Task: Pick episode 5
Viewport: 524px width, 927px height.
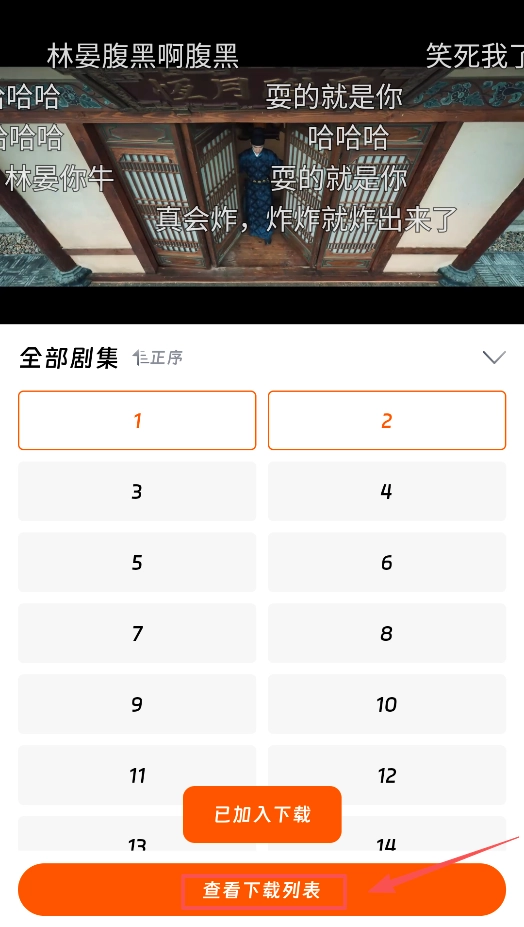Action: 137,562
